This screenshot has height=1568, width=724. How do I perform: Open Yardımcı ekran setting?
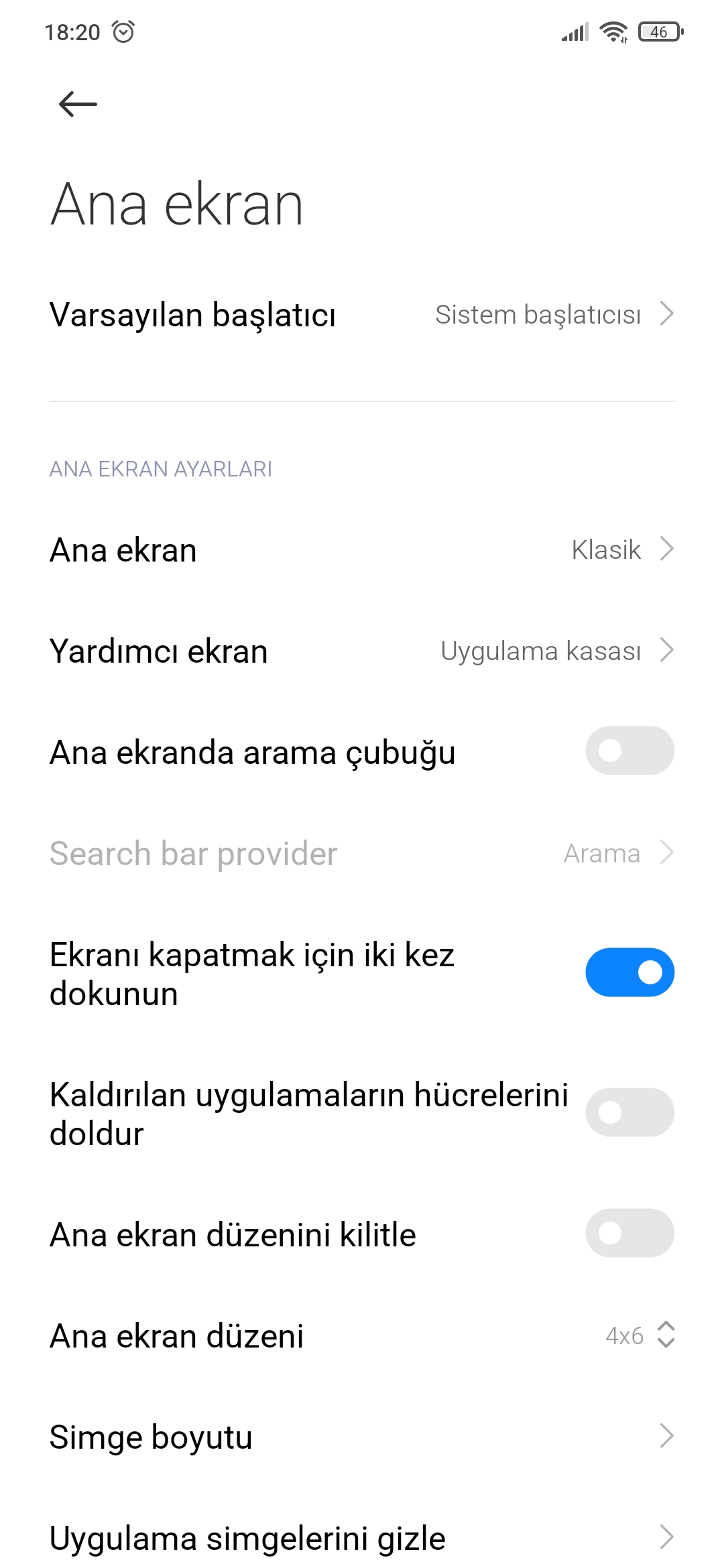click(x=362, y=651)
